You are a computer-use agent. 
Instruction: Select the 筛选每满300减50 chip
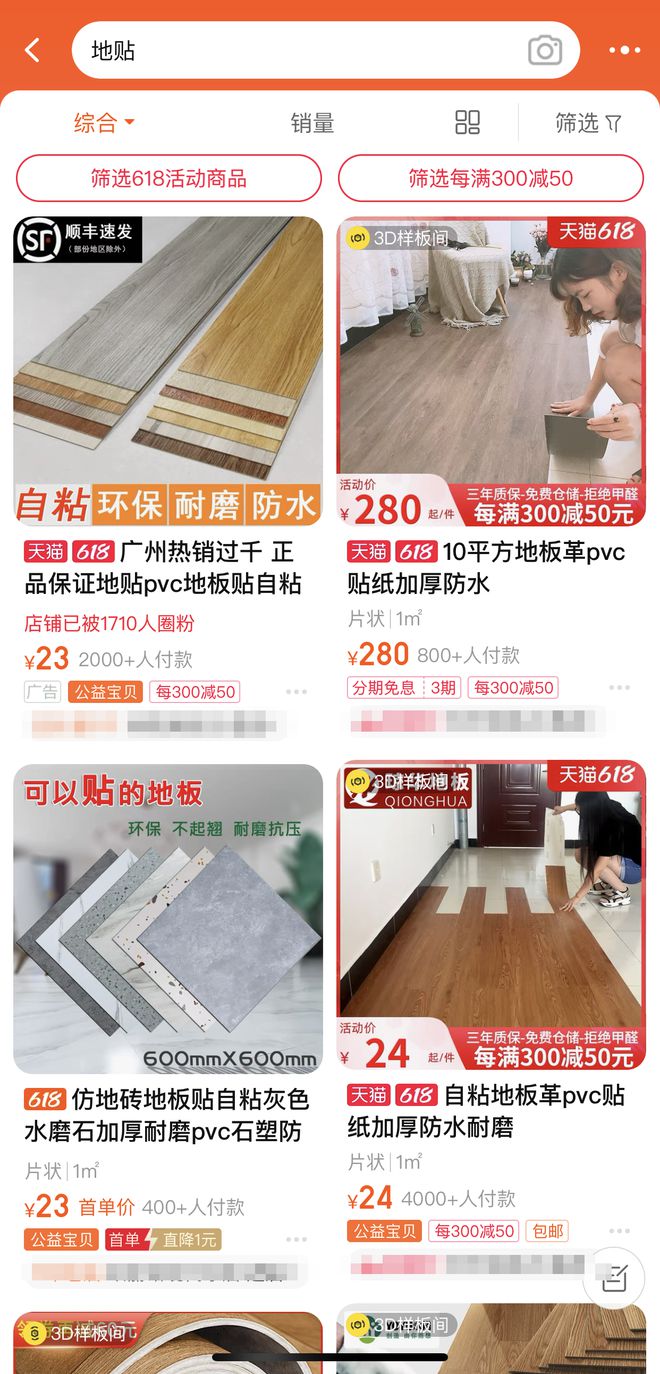(490, 179)
